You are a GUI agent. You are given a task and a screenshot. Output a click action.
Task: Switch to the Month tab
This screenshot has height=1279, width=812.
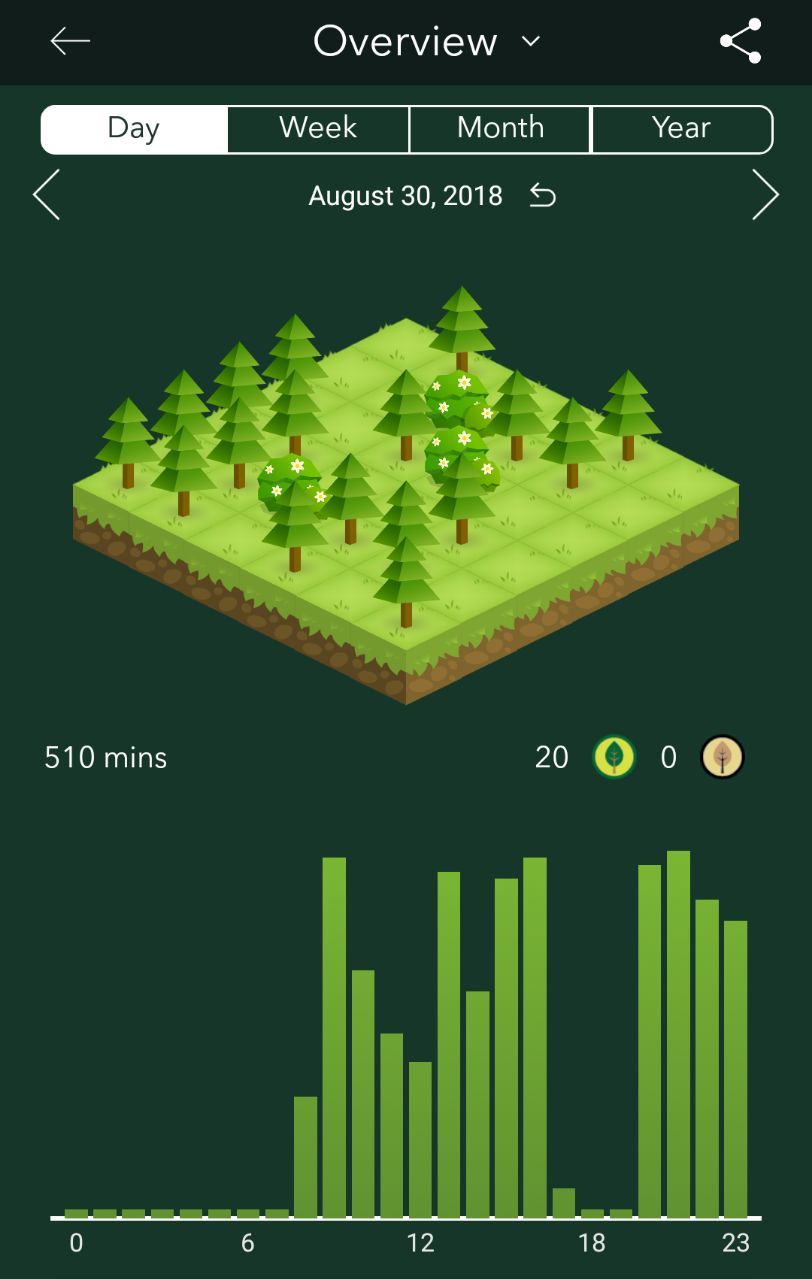[x=500, y=128]
